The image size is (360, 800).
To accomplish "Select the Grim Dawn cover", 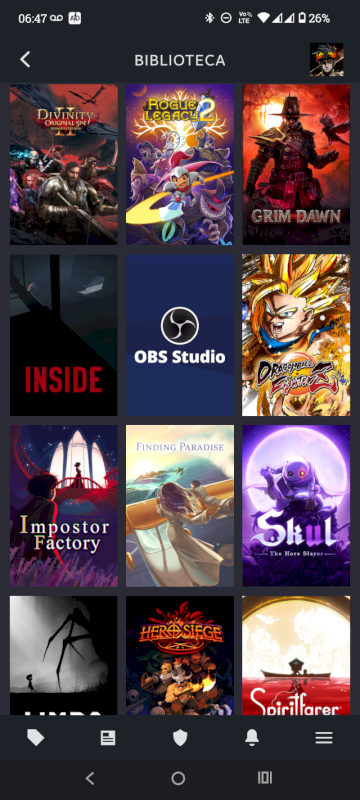I will (296, 164).
